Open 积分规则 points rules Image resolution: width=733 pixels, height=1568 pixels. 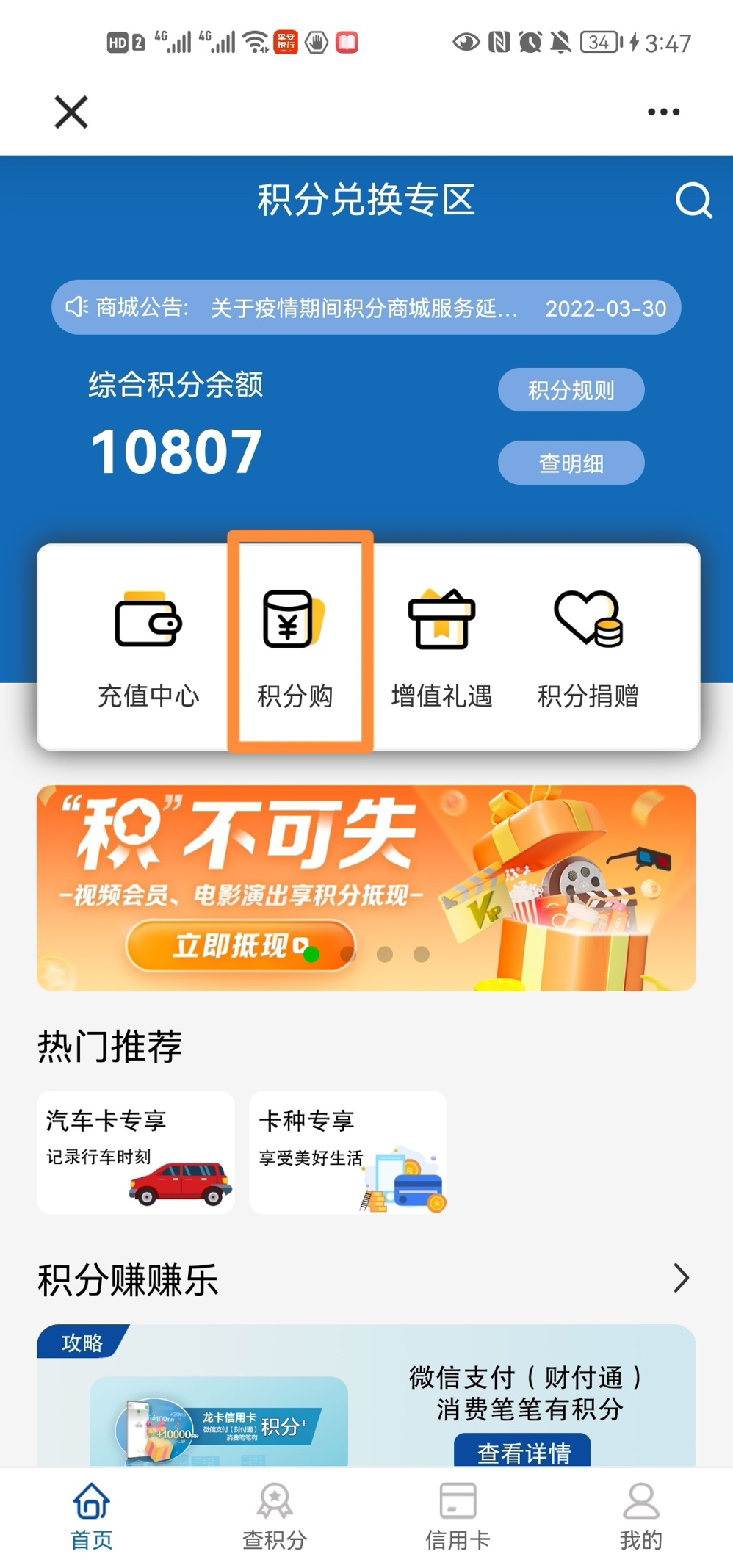(x=571, y=390)
